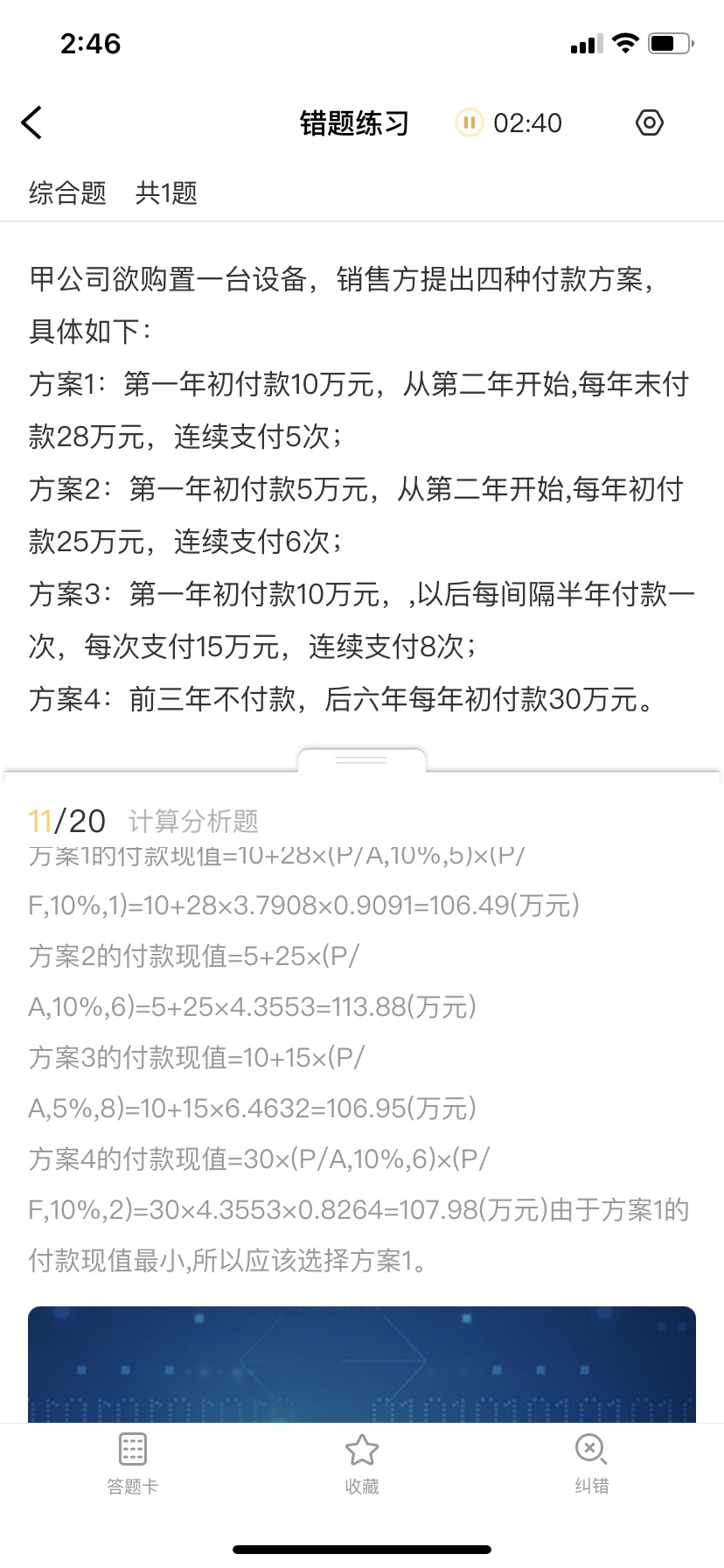The image size is (724, 1568).
Task: Go back from the 错题练习 page
Action: pos(31,123)
